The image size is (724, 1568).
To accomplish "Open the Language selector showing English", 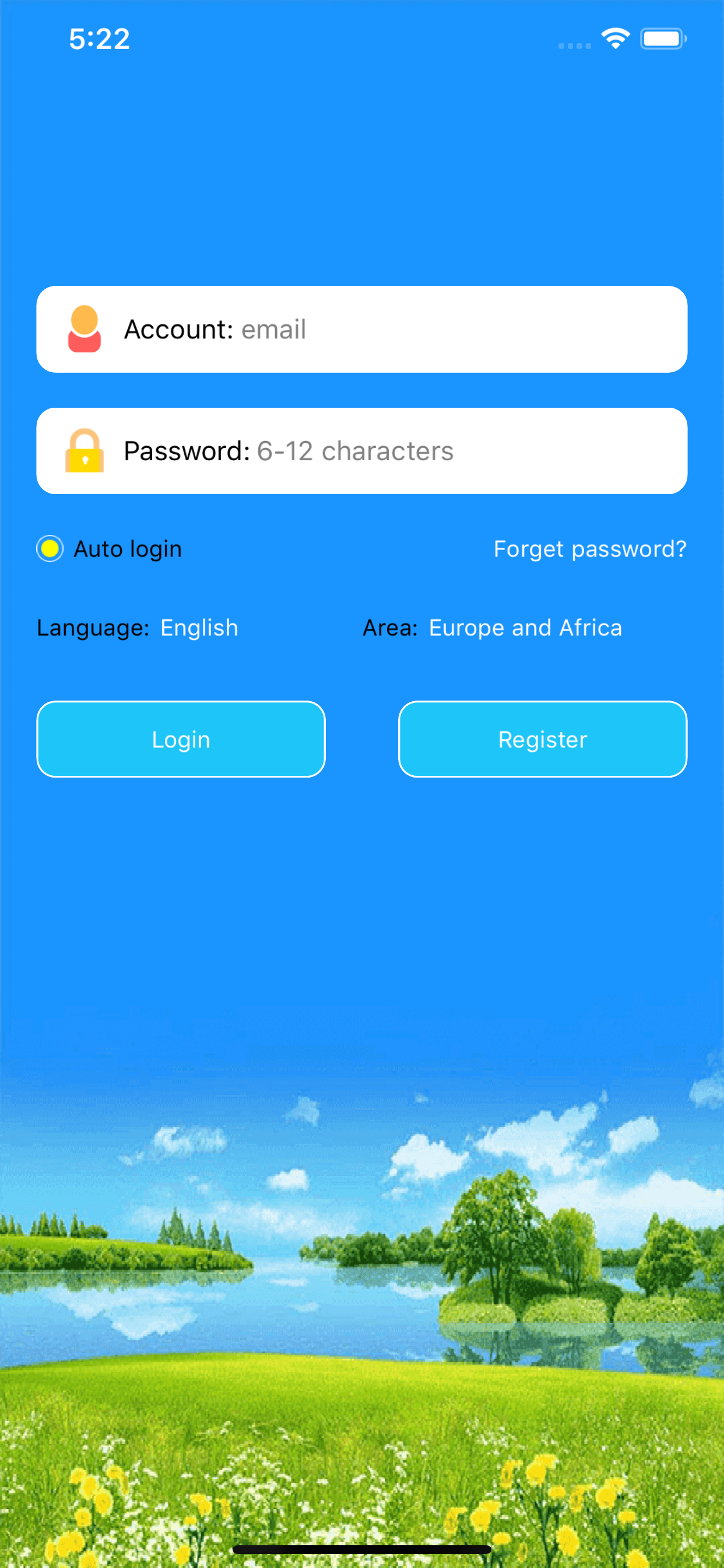I will coord(198,628).
